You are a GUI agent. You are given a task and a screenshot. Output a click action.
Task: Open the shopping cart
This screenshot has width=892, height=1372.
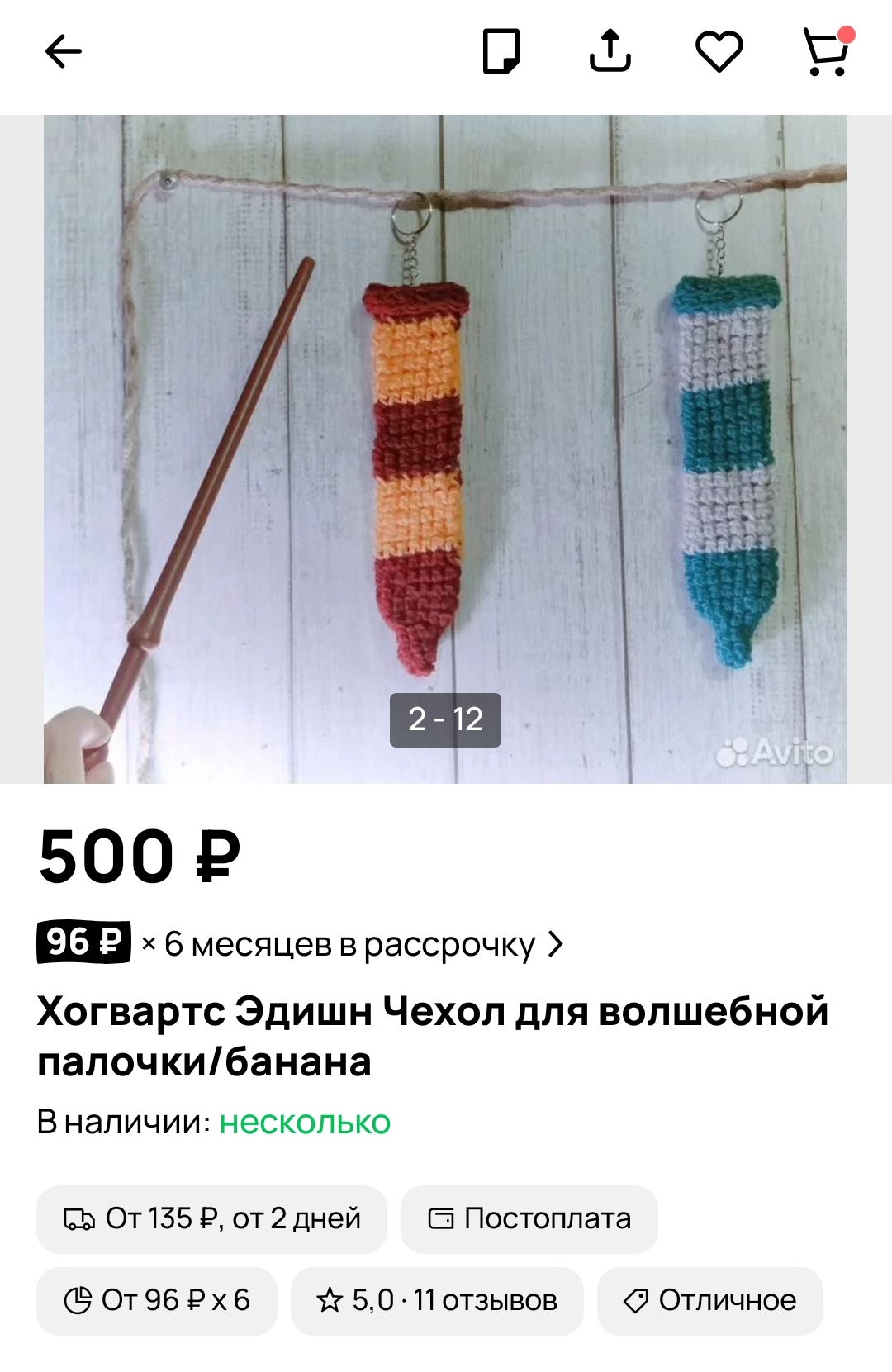coord(827,52)
